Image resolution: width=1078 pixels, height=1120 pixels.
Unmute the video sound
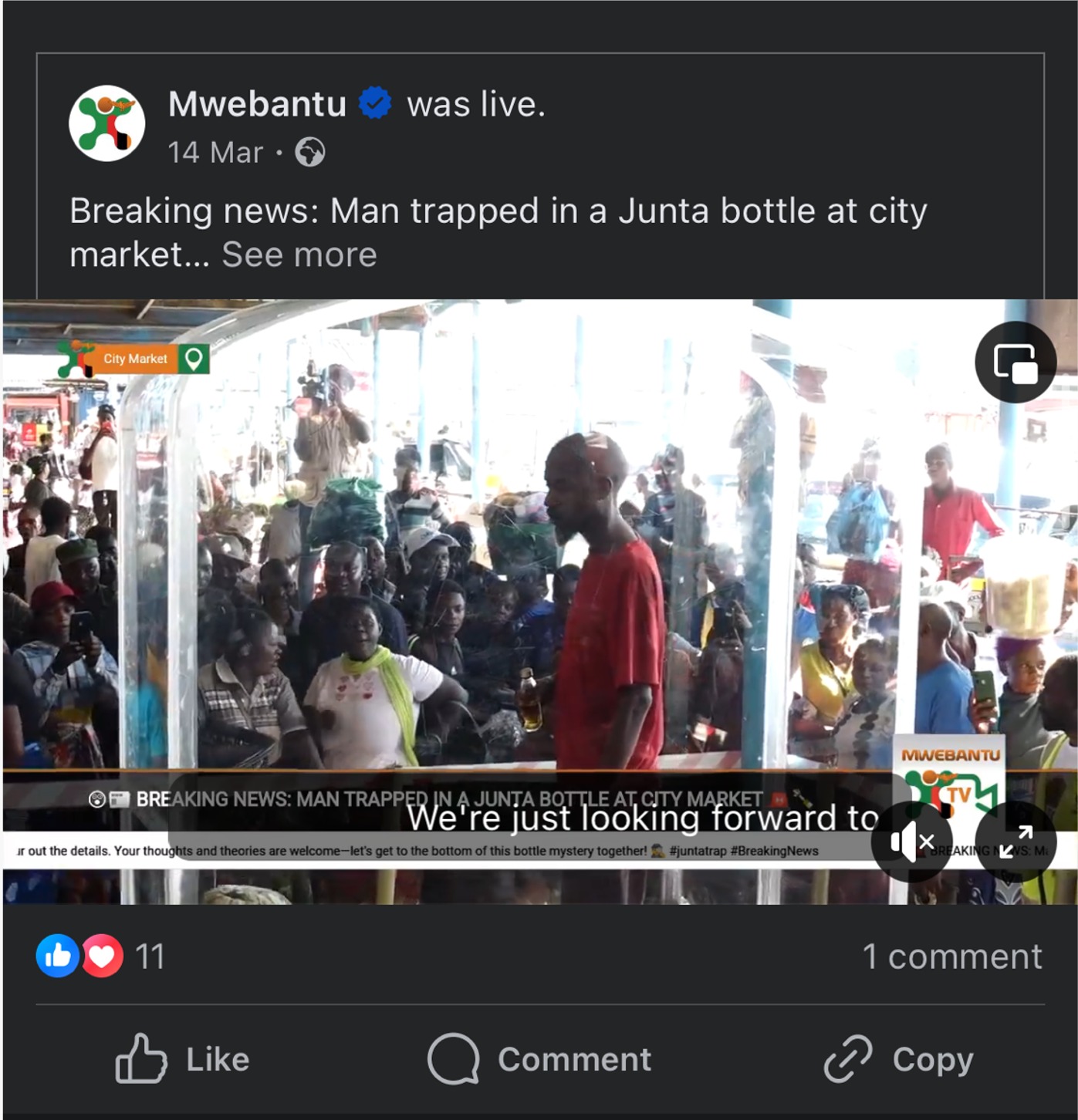tap(911, 842)
